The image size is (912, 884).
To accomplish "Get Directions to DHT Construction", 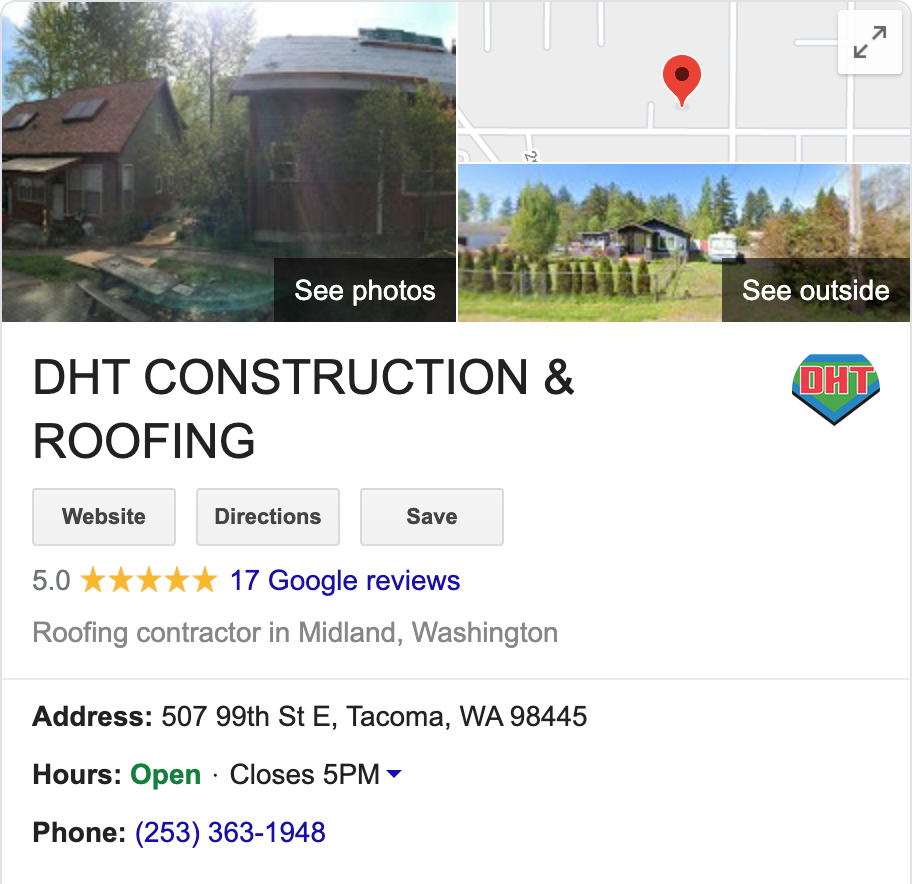I will click(268, 517).
